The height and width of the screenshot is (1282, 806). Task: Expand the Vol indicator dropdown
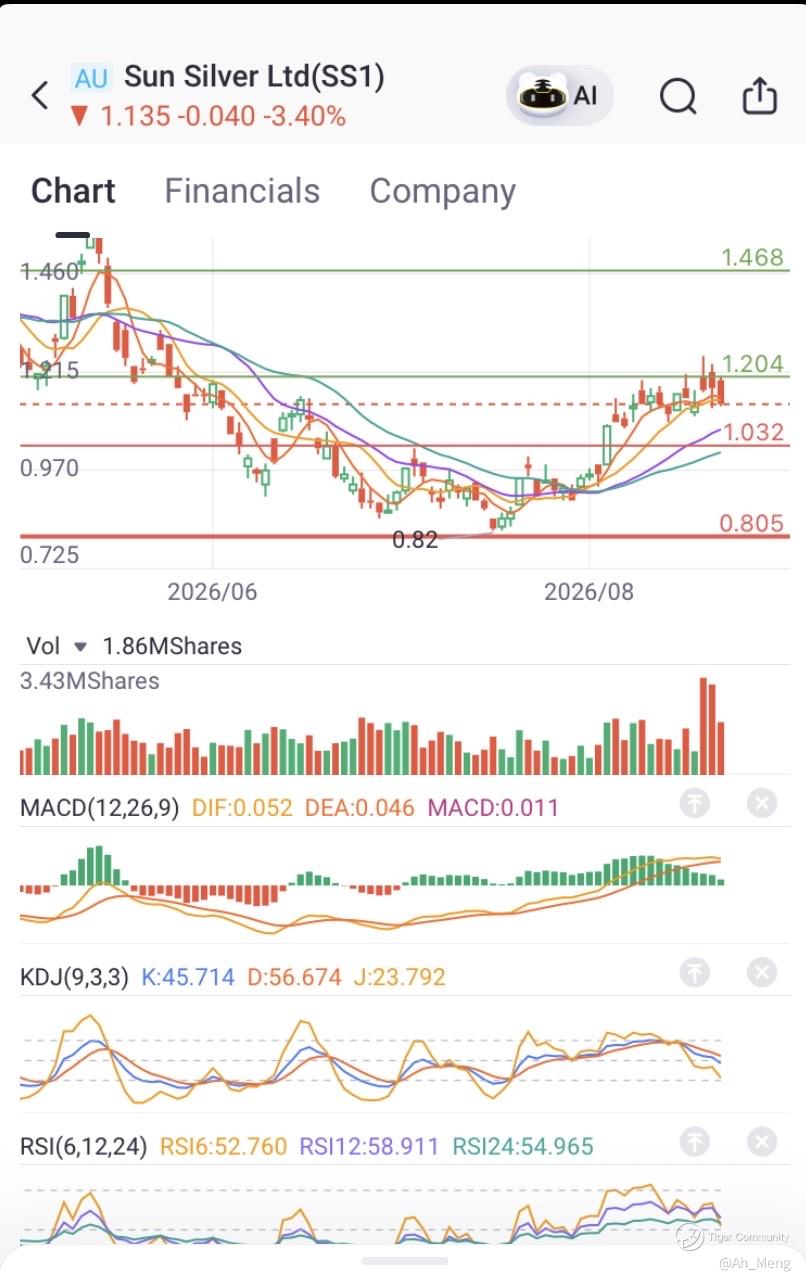(81, 647)
